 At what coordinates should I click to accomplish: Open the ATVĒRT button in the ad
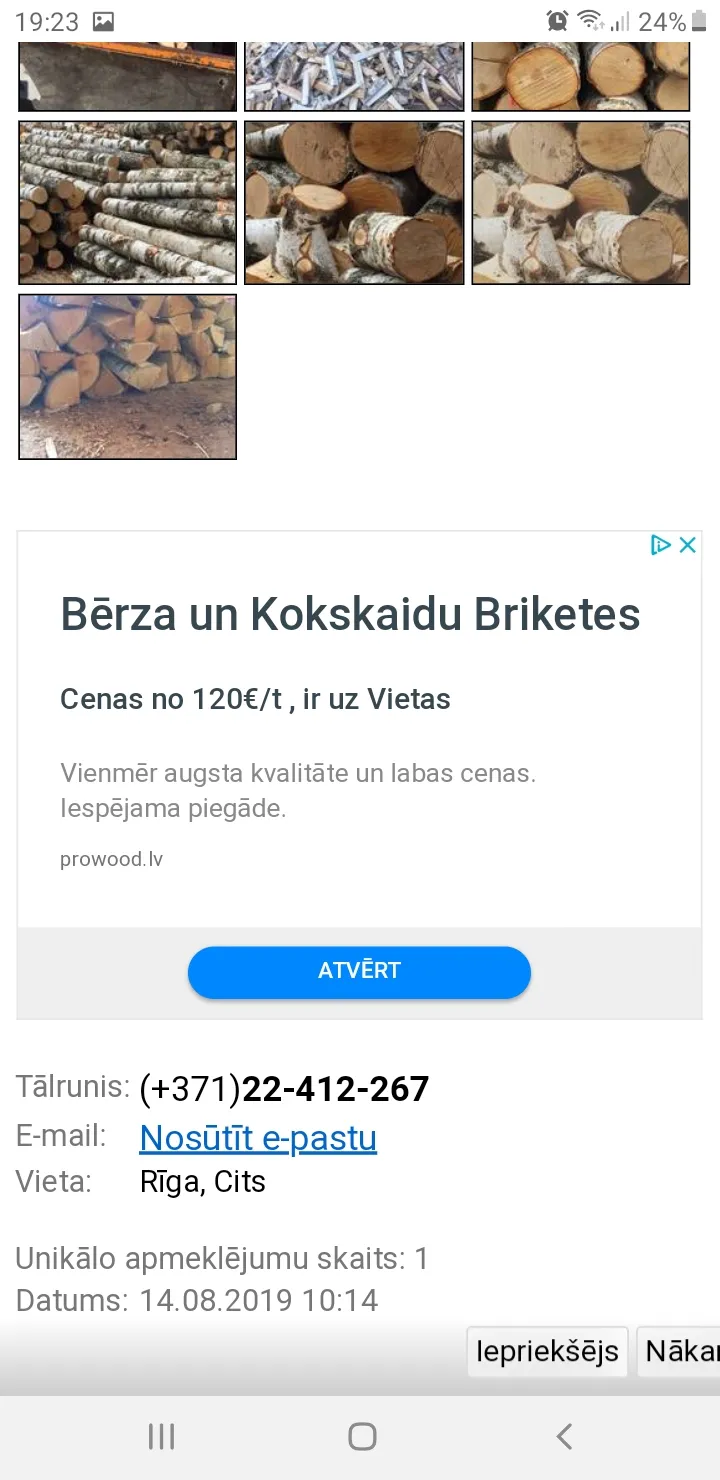coord(359,972)
